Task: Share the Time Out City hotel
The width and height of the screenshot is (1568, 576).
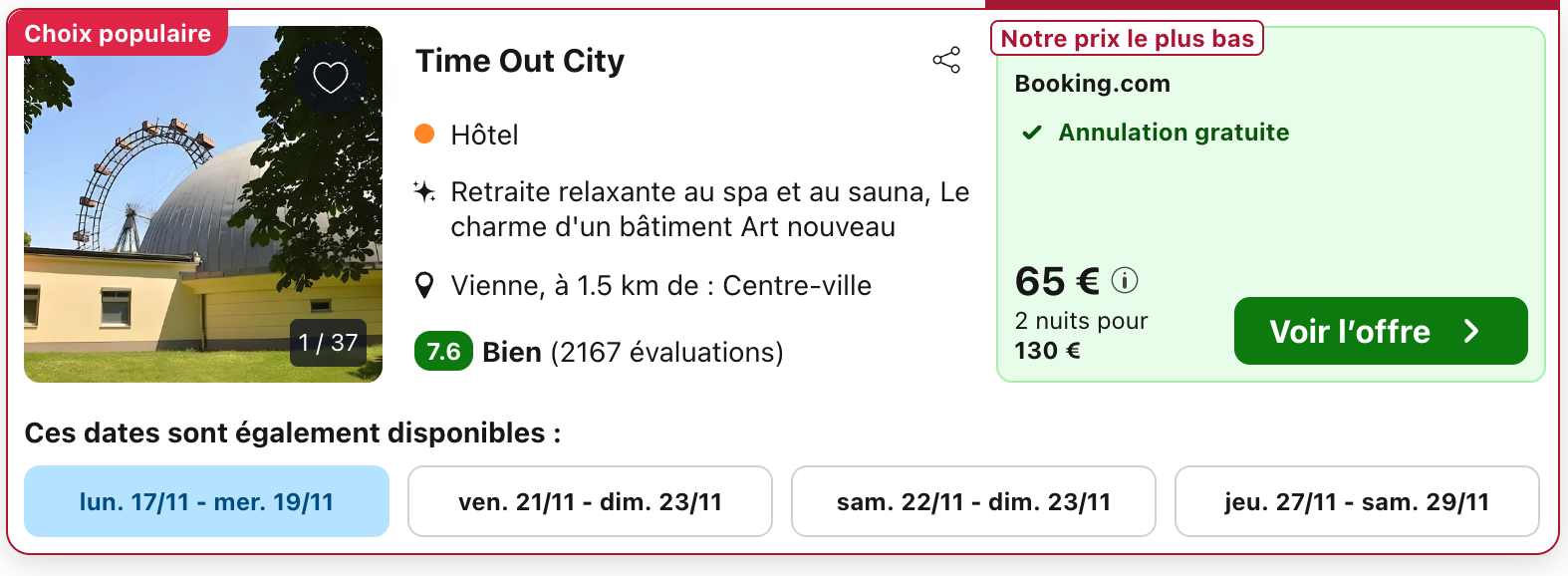Action: [x=946, y=60]
